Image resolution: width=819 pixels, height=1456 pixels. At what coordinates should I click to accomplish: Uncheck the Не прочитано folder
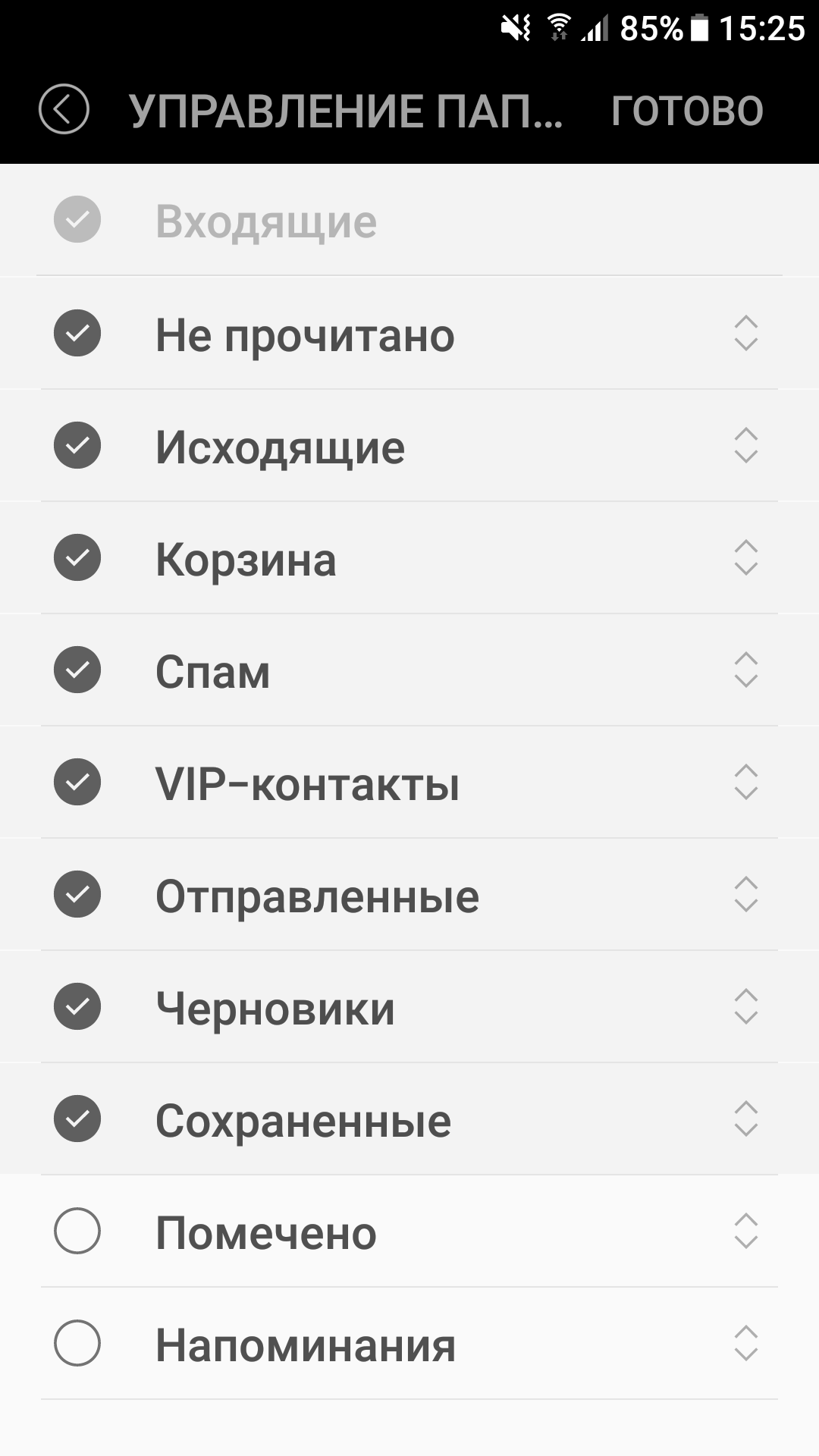tap(77, 333)
